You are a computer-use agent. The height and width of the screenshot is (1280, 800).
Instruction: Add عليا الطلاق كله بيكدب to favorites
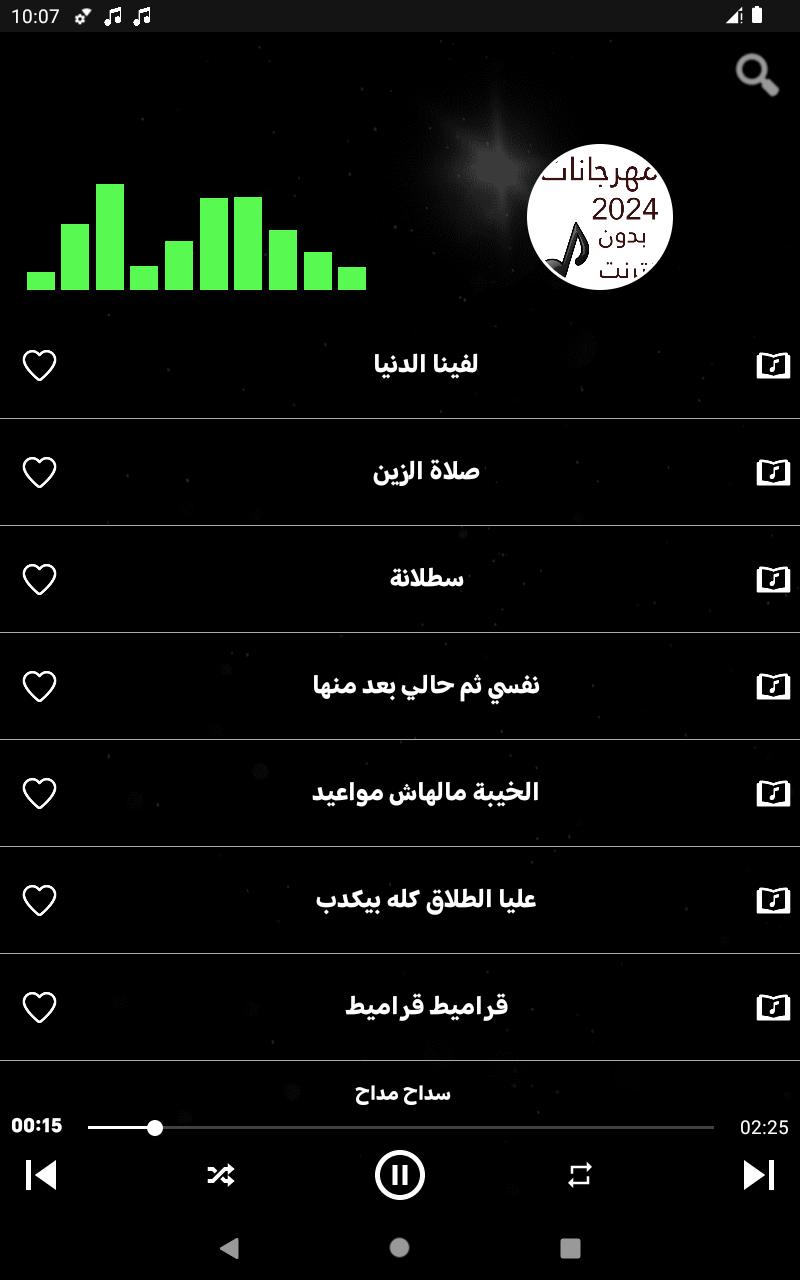point(40,900)
